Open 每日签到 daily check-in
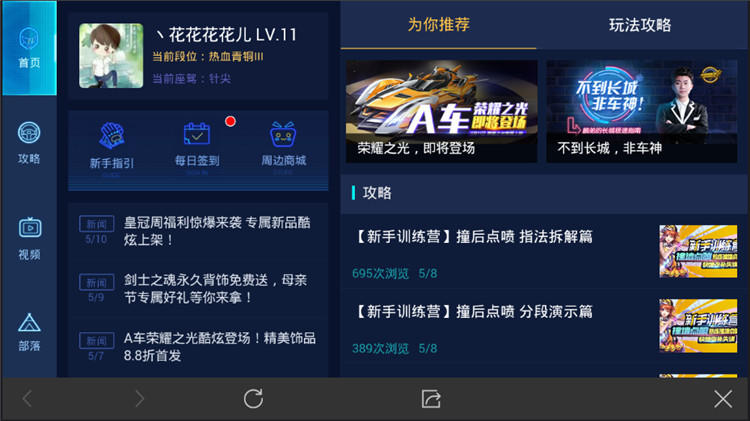The width and height of the screenshot is (750, 421). (x=197, y=146)
